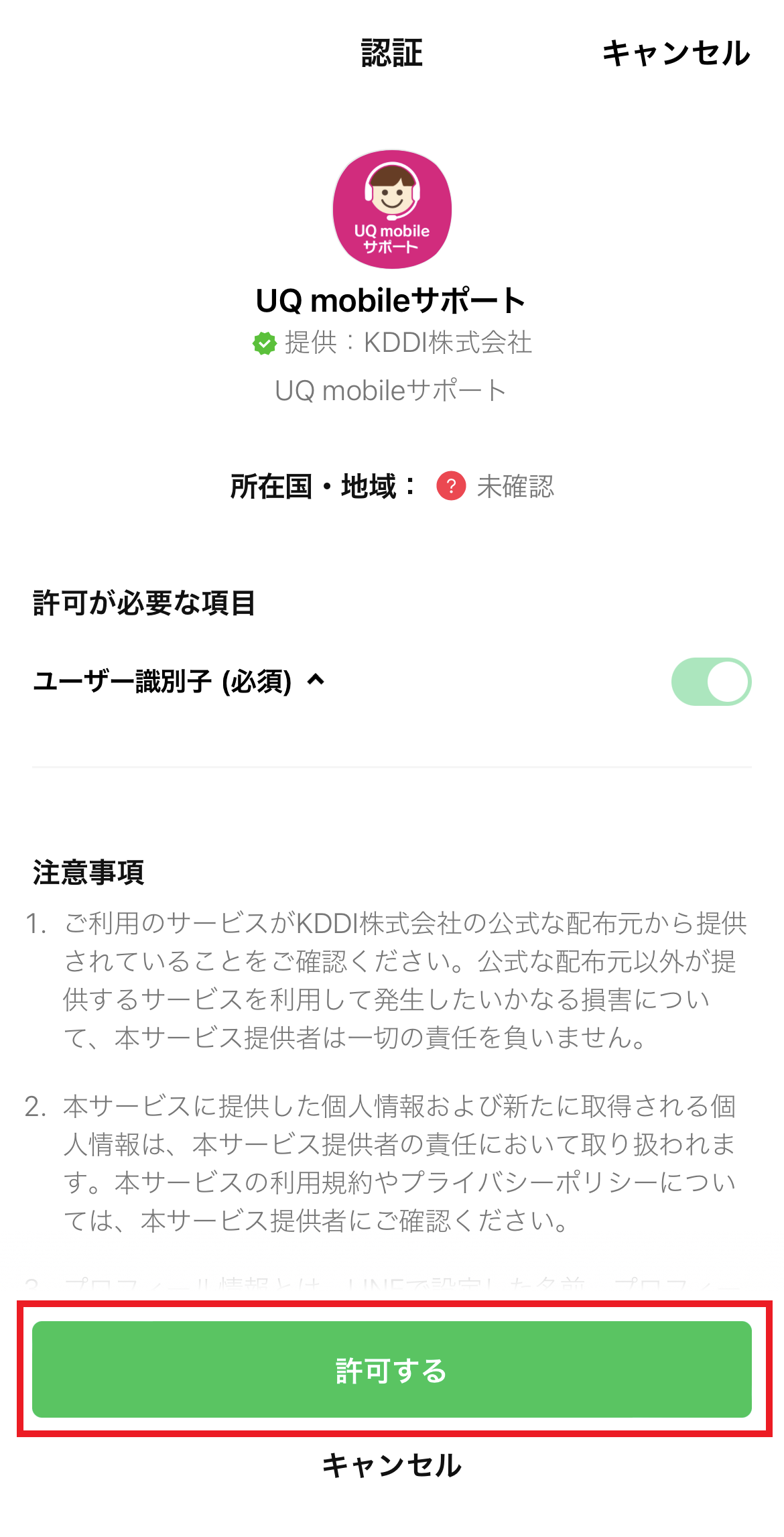Tap the red question mark by 未確認
The image size is (784, 1537).
(451, 486)
